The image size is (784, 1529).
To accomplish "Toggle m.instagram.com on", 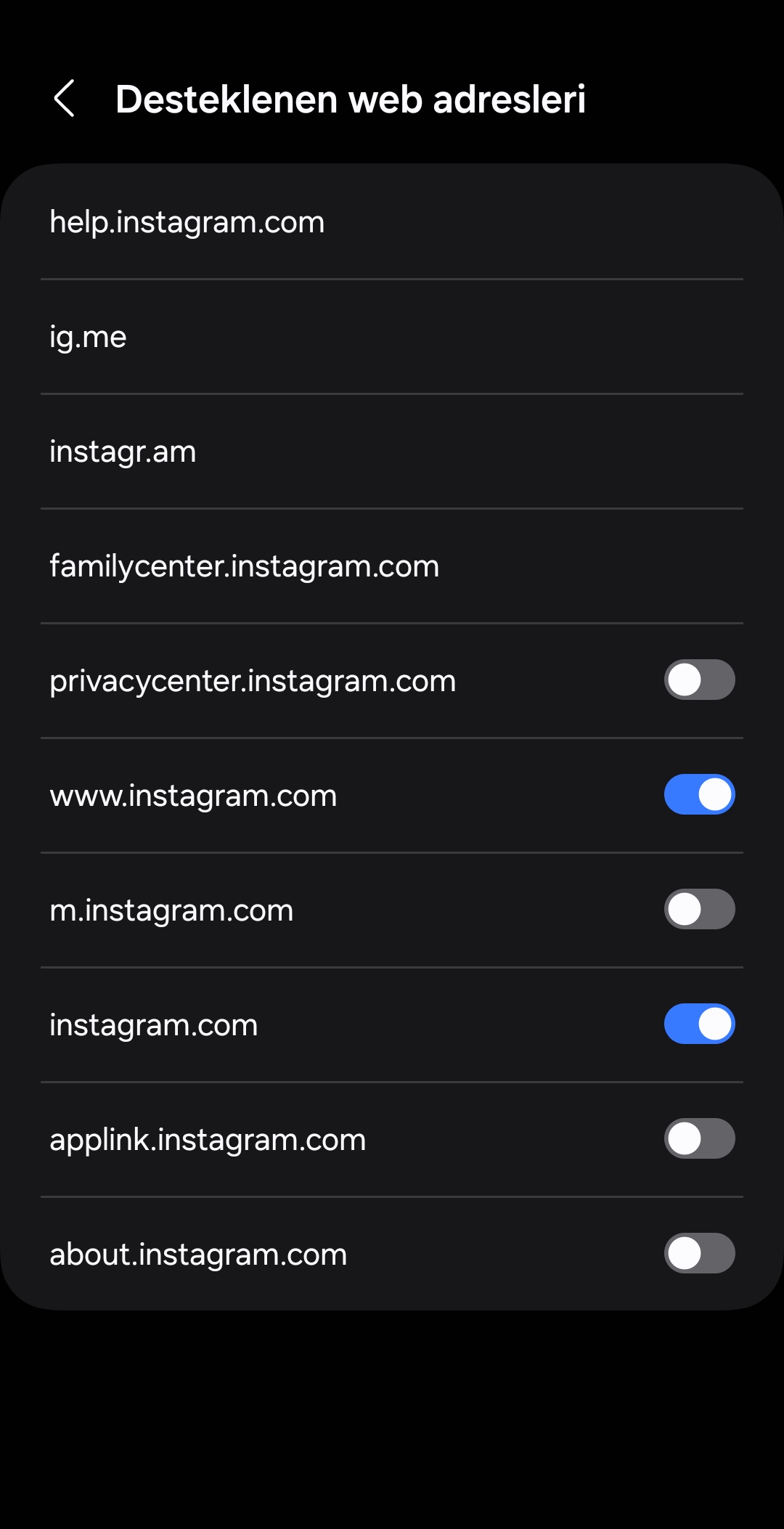I will tap(699, 909).
